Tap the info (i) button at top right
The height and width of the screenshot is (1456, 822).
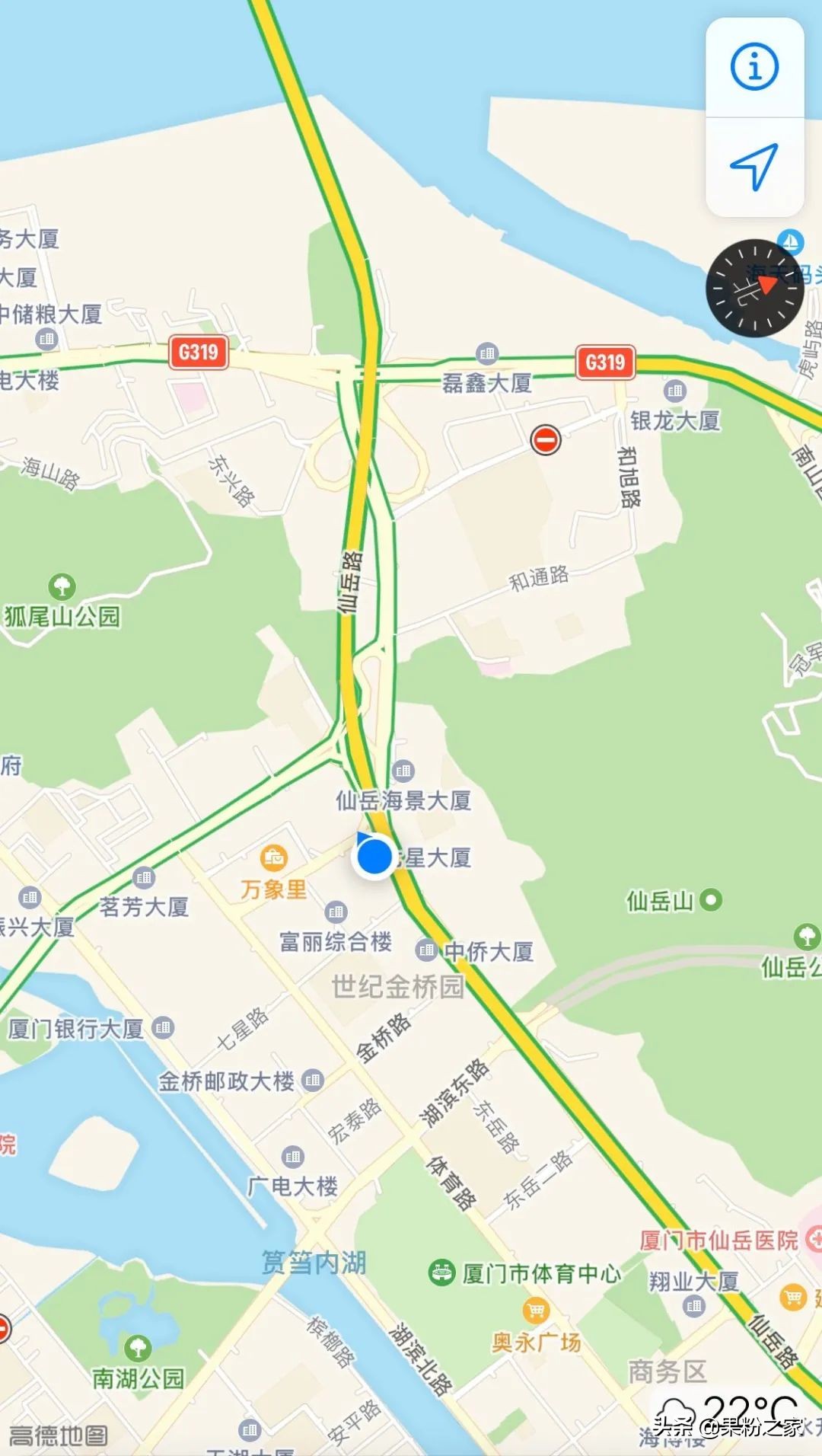753,67
